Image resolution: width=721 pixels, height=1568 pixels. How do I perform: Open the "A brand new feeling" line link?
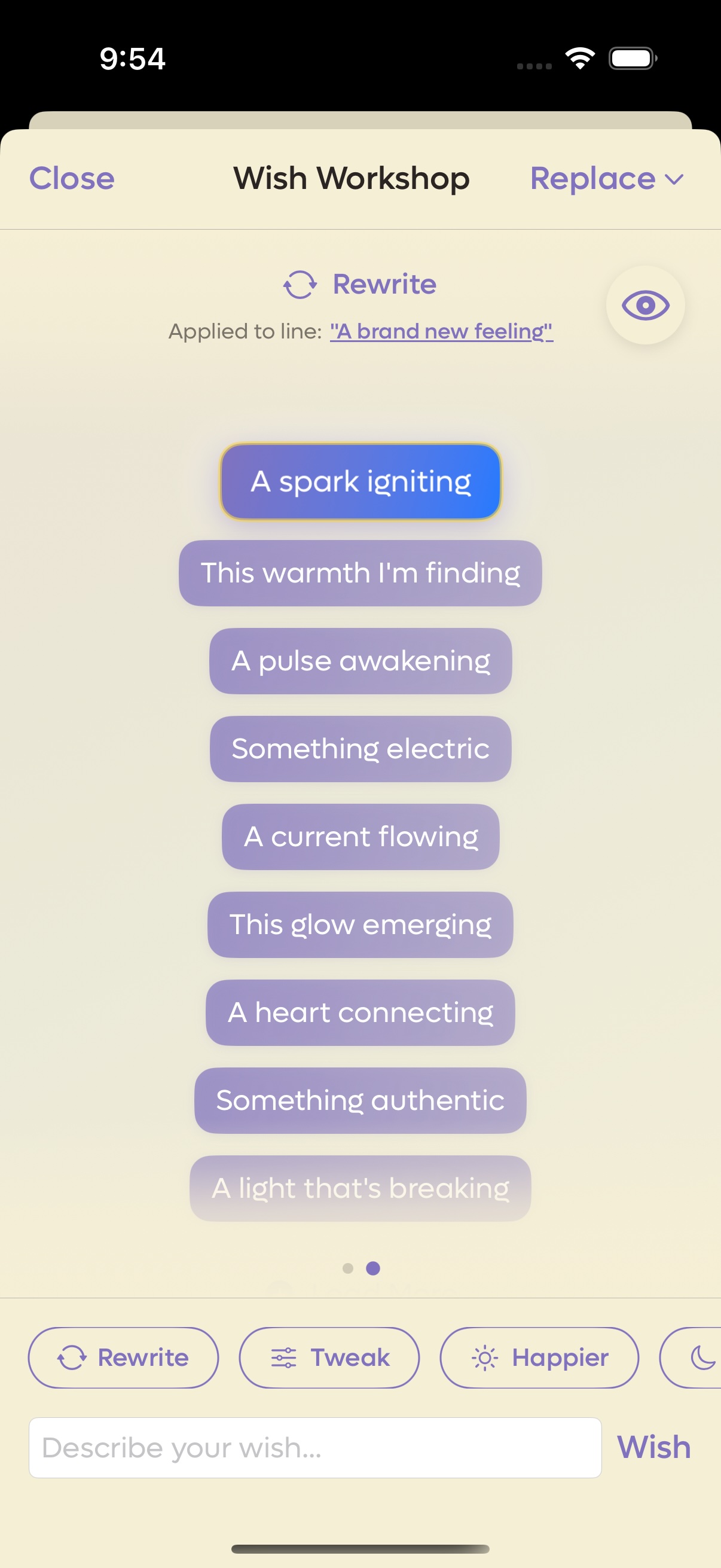click(441, 331)
